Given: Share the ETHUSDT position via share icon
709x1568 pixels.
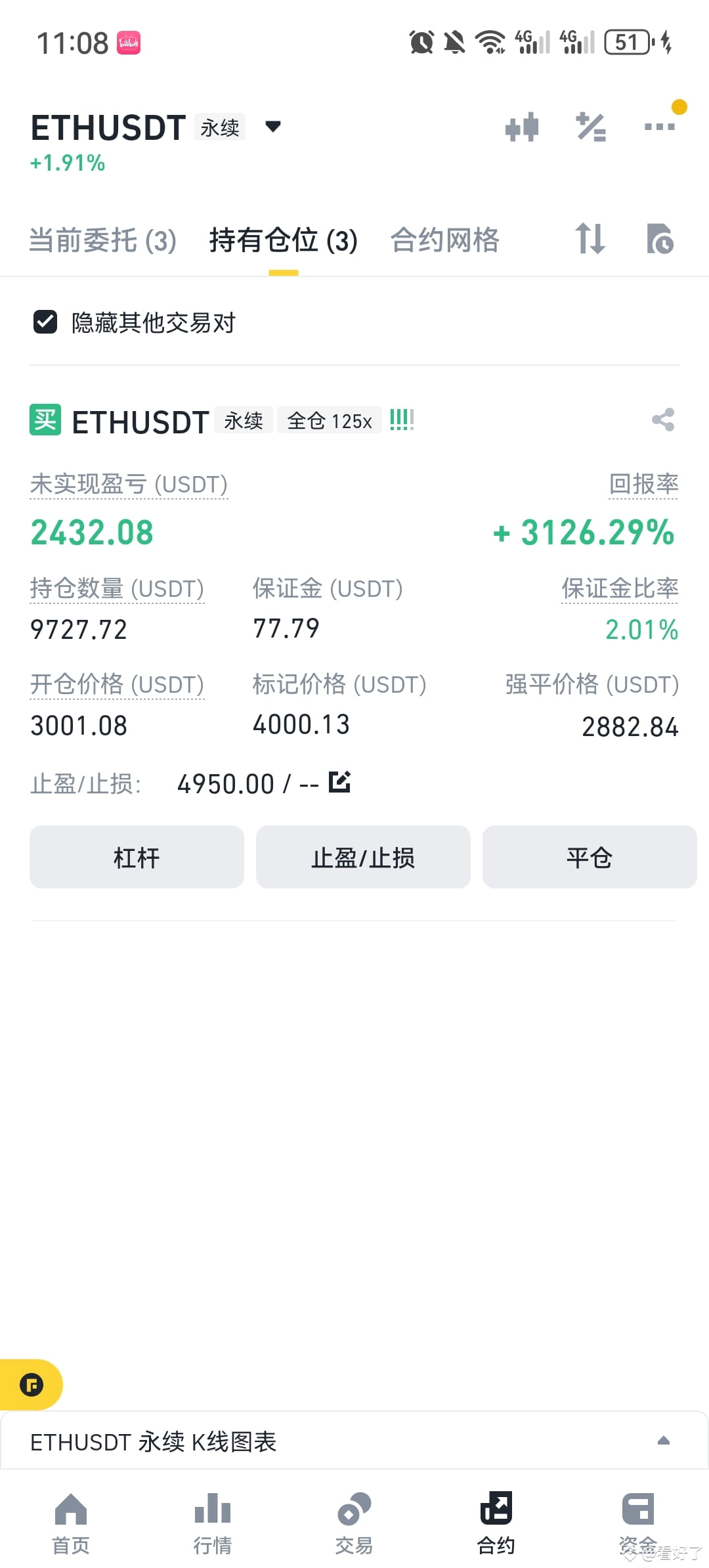Looking at the screenshot, I should click(662, 420).
